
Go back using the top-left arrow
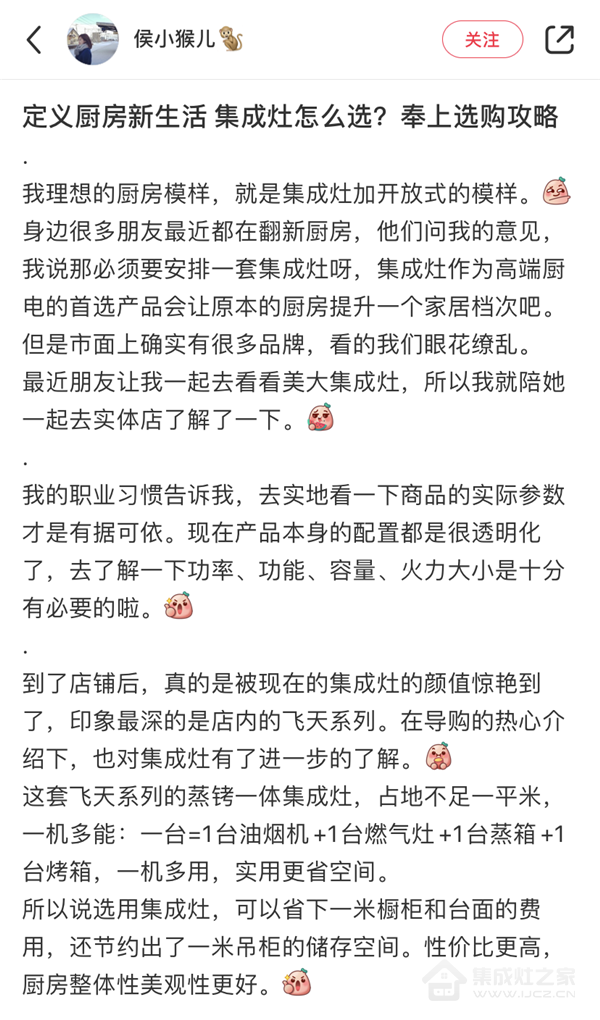click(34, 40)
